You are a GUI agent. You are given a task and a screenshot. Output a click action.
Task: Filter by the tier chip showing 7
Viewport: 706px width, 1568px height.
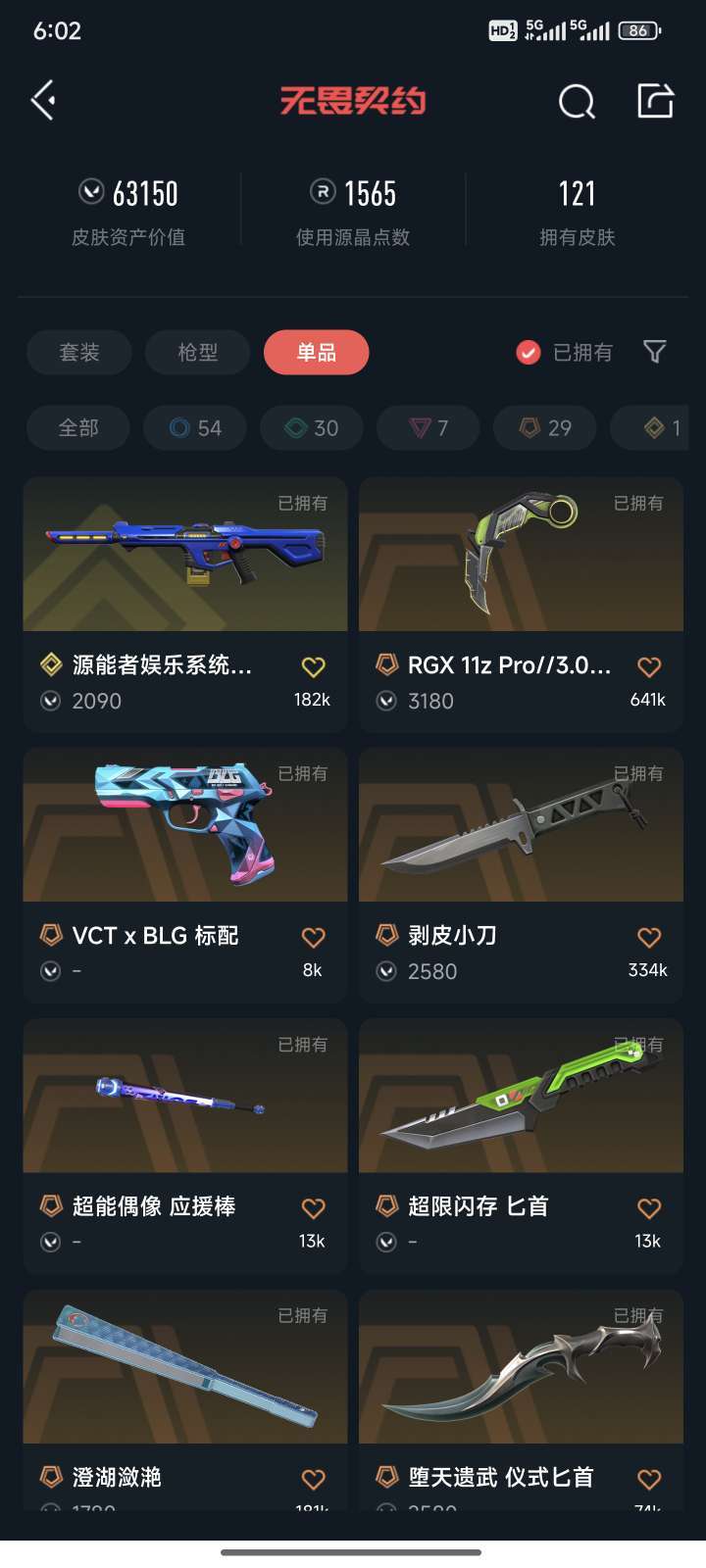[428, 427]
